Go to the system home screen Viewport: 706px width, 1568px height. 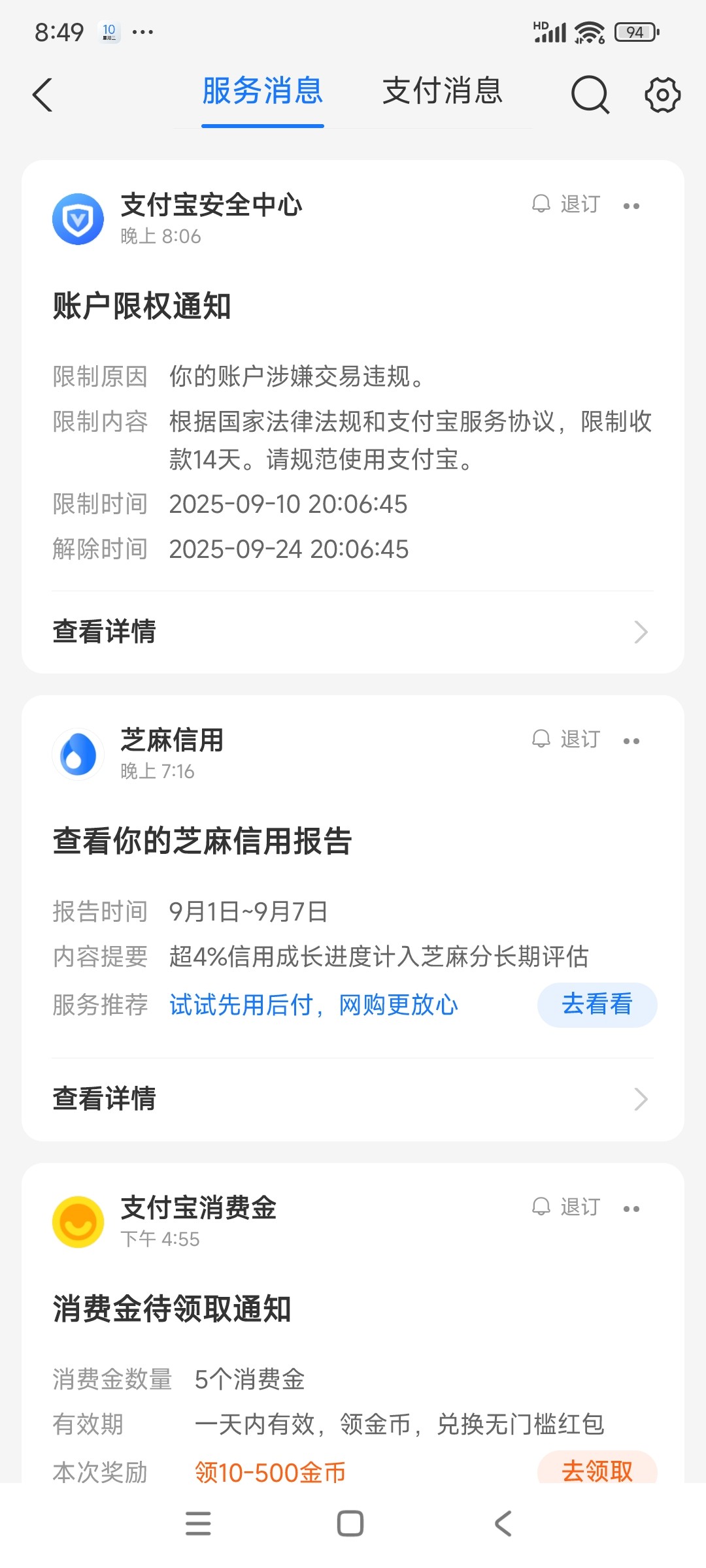pos(350,1524)
